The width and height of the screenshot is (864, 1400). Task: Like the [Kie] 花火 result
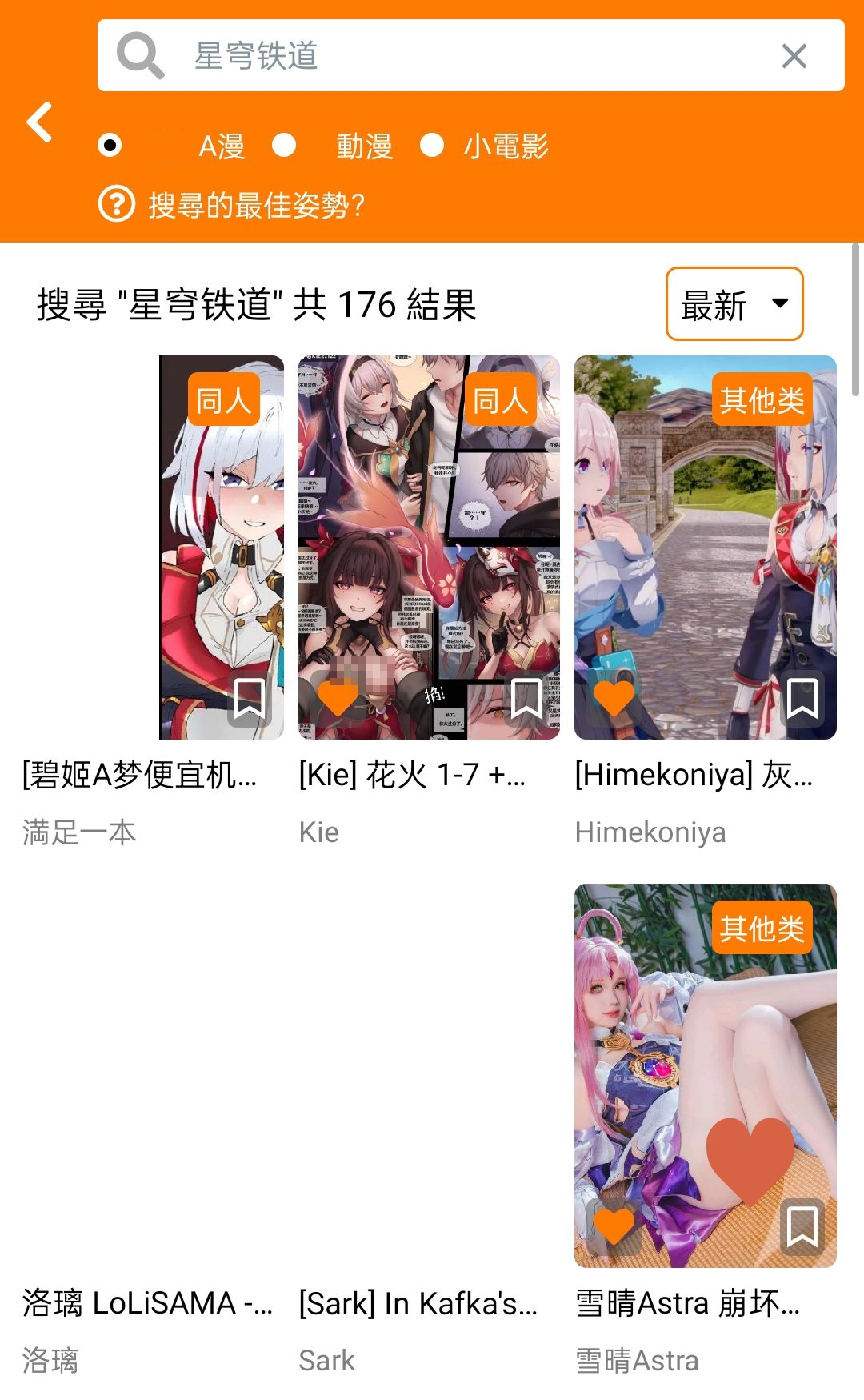pos(338,698)
